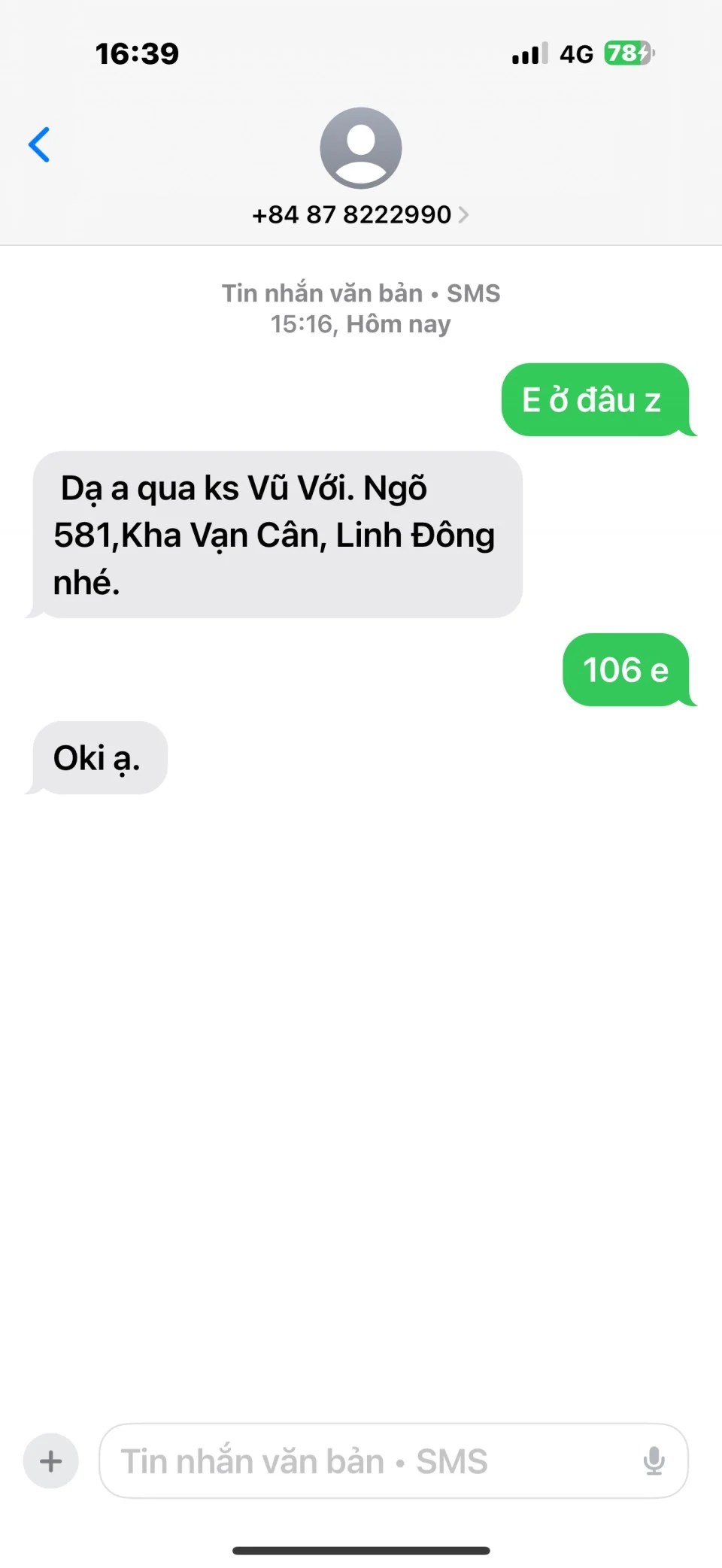Go back to the message list
This screenshot has width=722, height=1568.
pyautogui.click(x=39, y=144)
